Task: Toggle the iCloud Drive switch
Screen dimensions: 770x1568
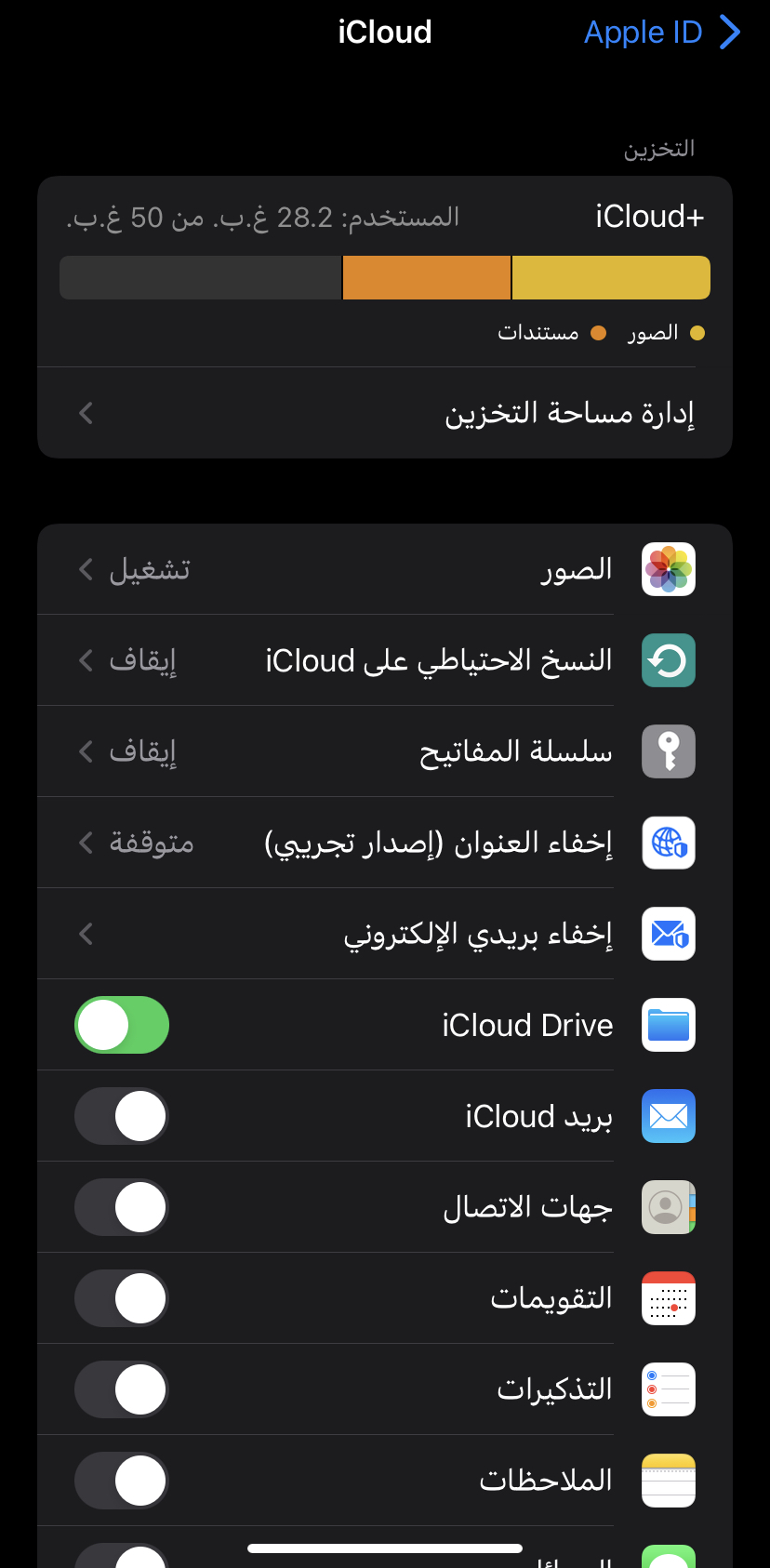Action: coord(122,1025)
